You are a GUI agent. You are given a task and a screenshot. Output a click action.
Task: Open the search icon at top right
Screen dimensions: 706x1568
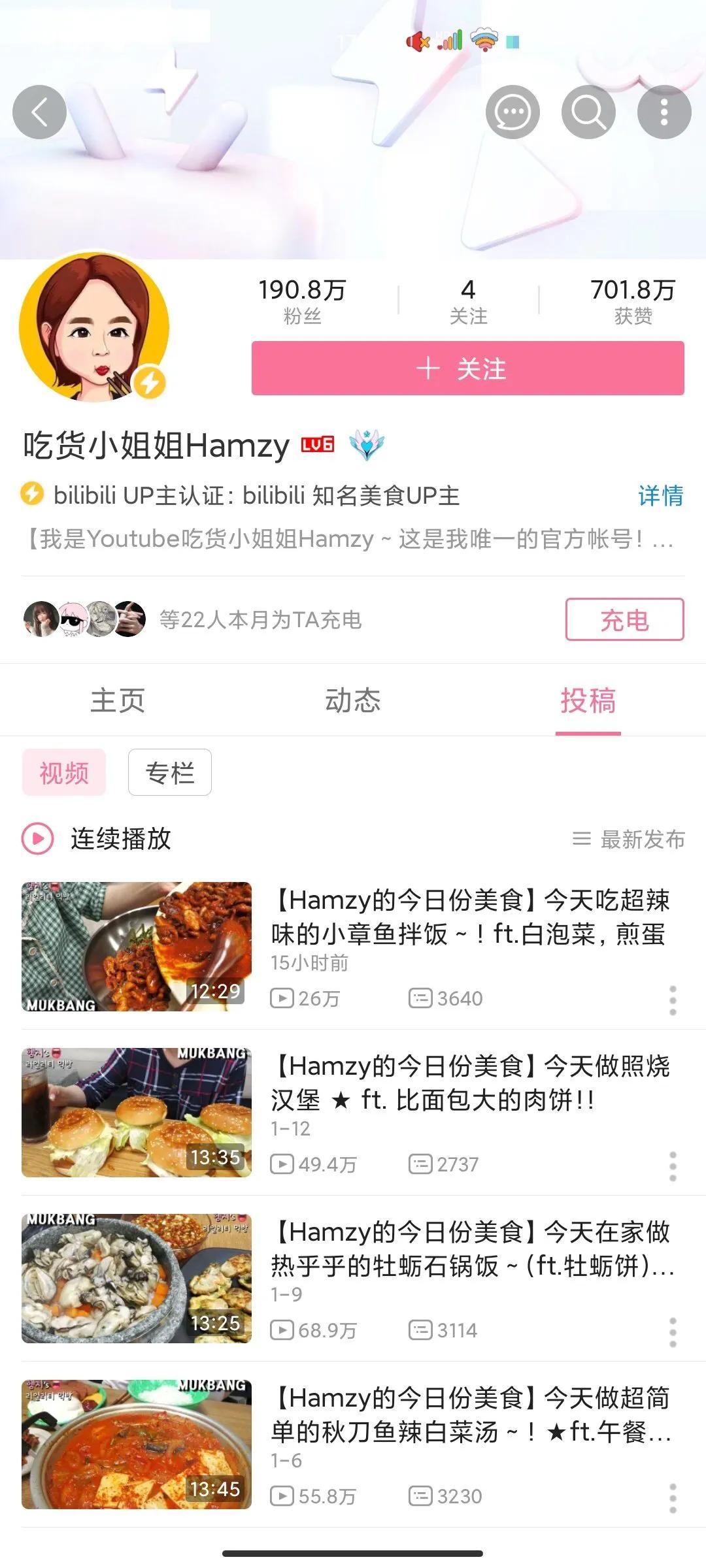588,111
